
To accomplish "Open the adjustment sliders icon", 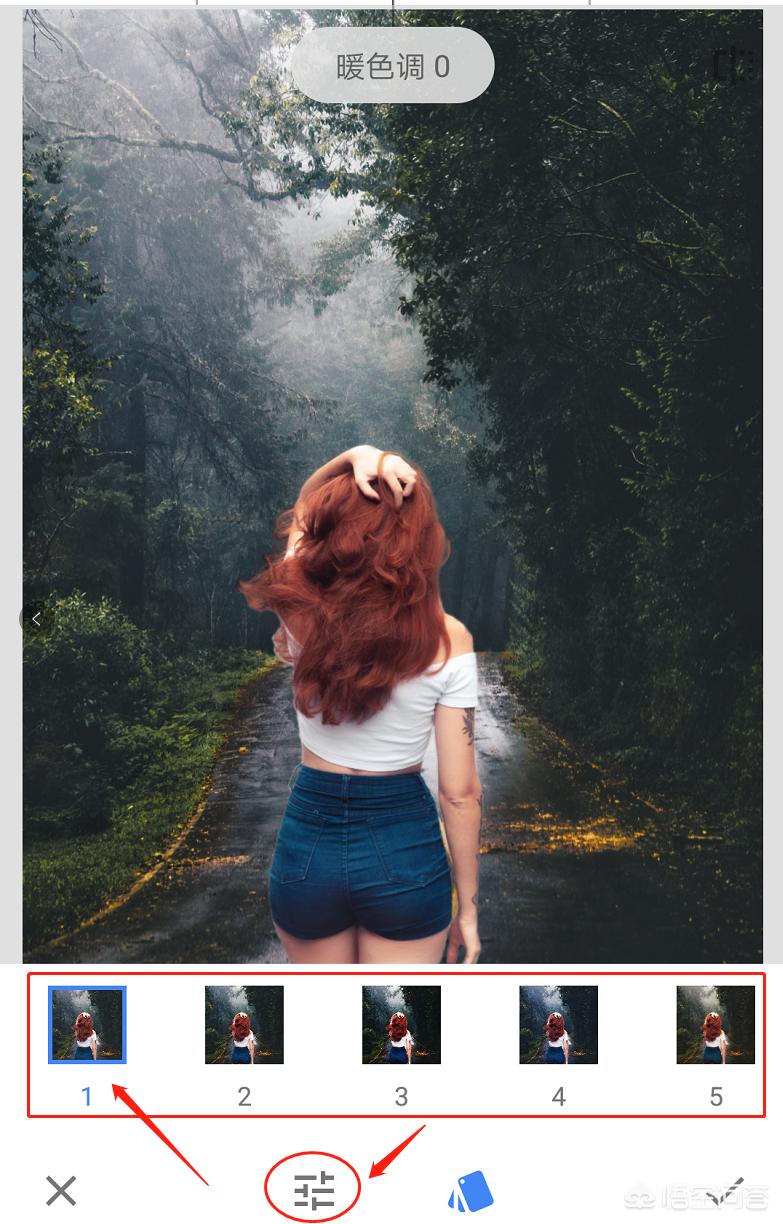I will click(x=314, y=1190).
